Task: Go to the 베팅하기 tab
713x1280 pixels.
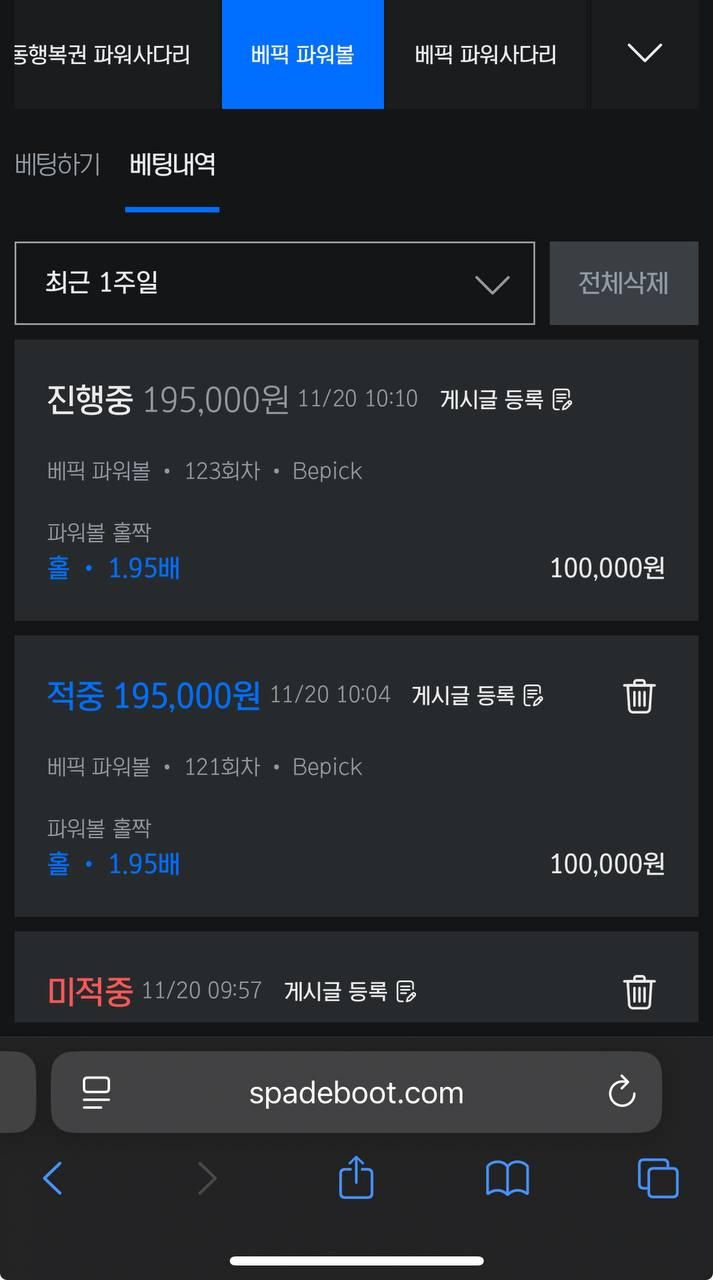Action: pyautogui.click(x=58, y=164)
